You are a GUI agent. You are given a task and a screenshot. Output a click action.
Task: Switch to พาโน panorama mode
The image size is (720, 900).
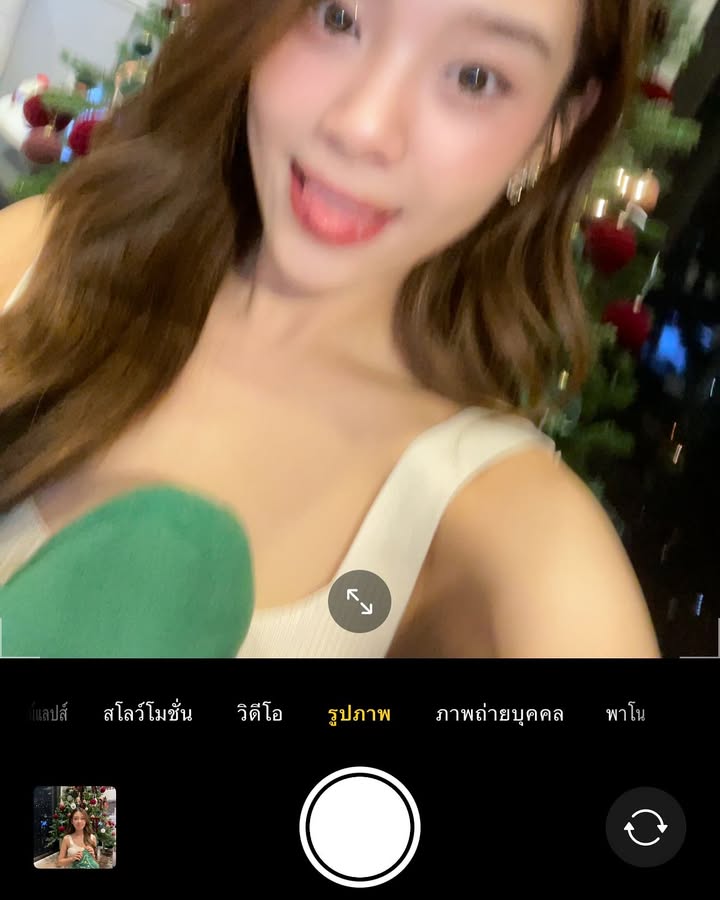(x=625, y=714)
